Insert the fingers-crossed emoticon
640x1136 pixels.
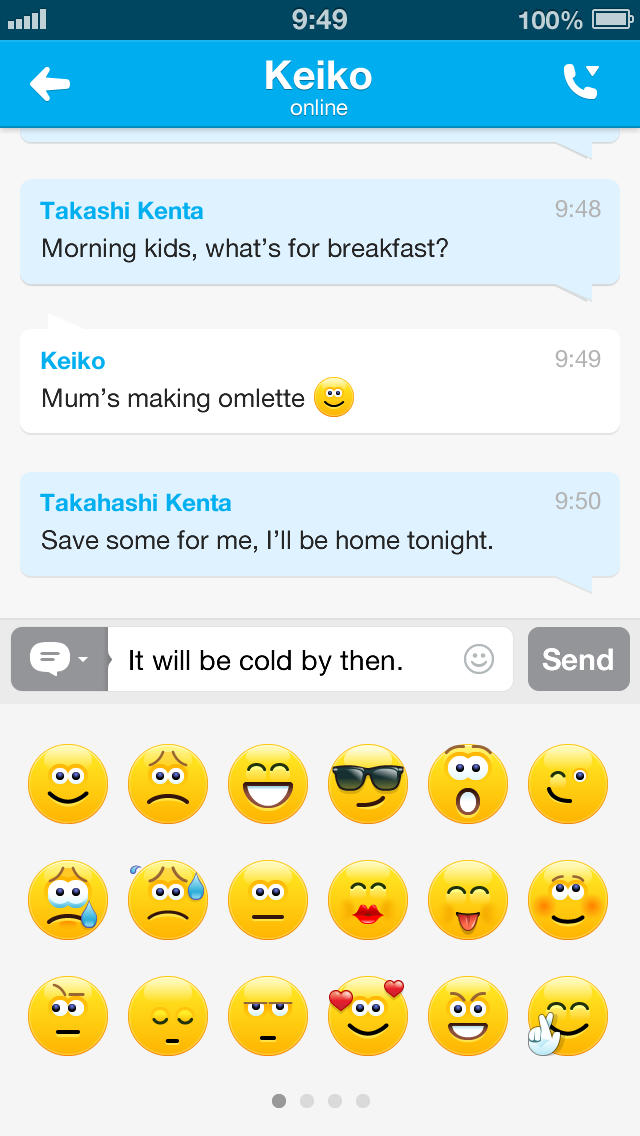pyautogui.click(x=565, y=1016)
